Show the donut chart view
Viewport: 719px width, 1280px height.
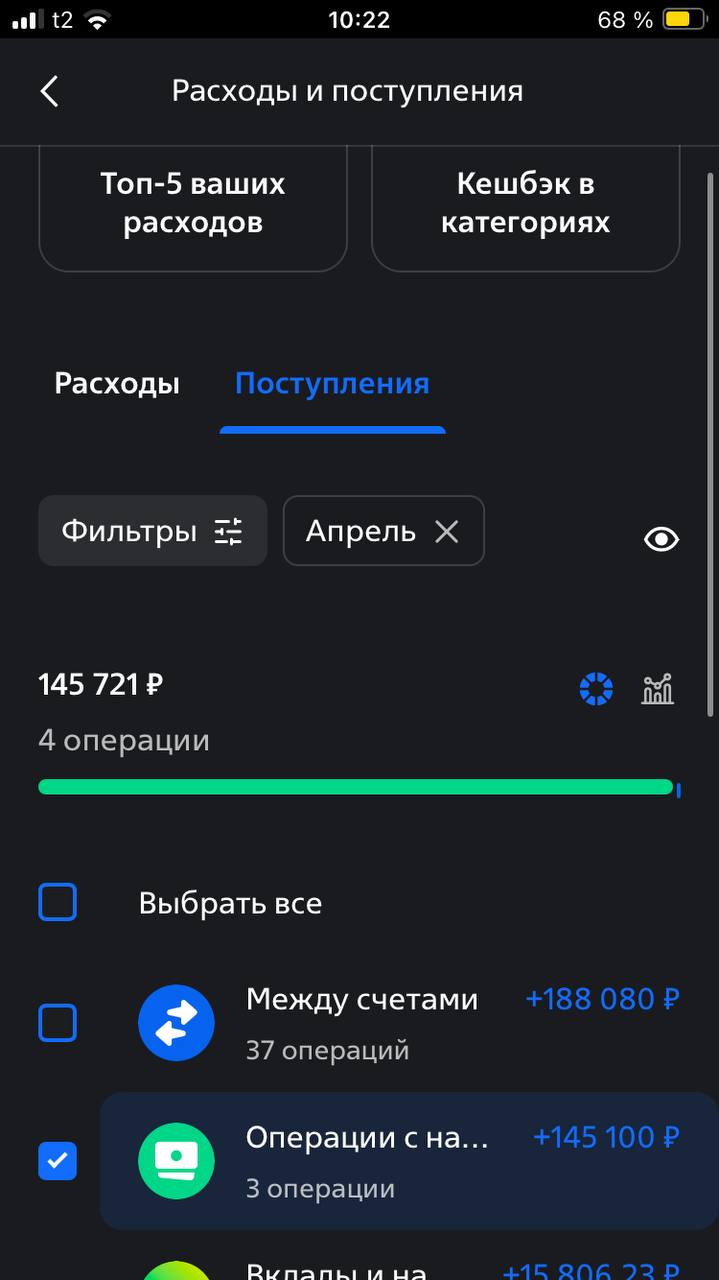tap(596, 689)
